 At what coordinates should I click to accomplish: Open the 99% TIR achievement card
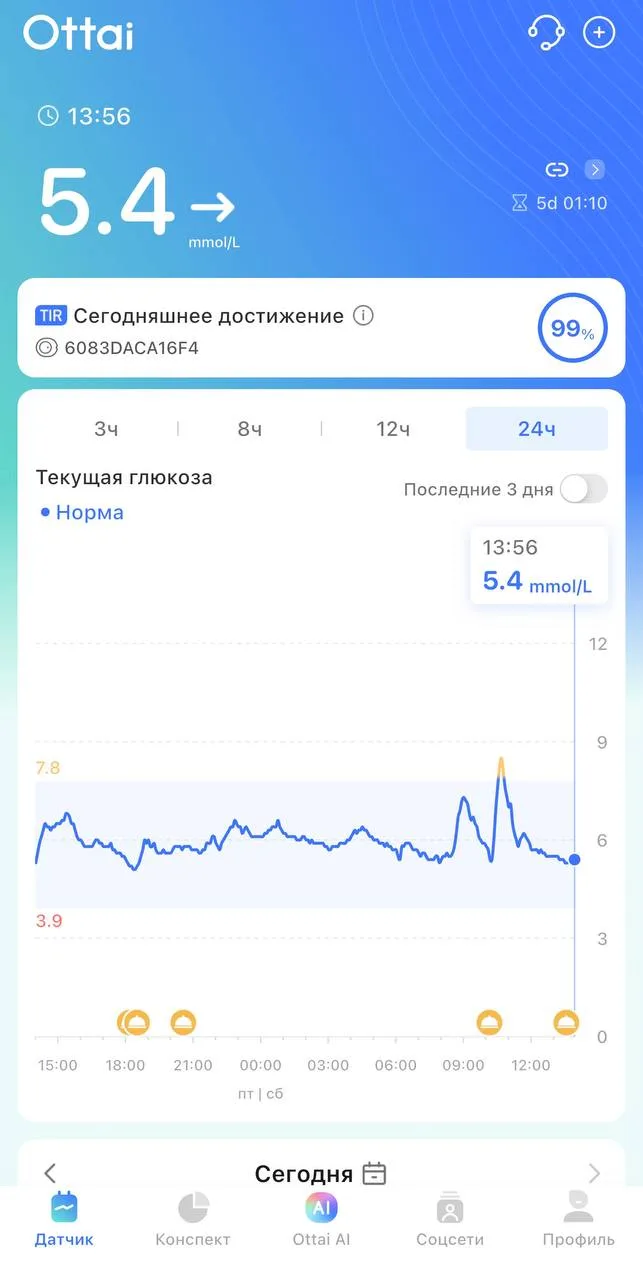pos(321,328)
